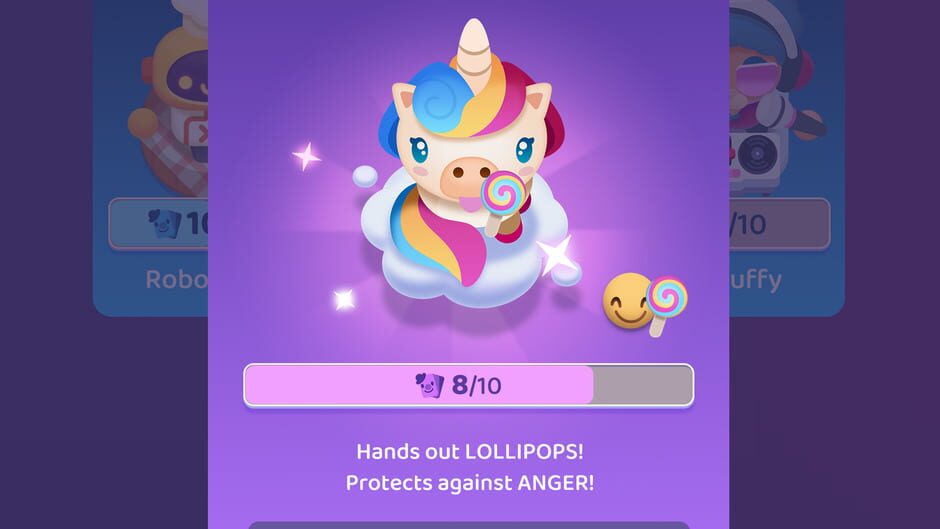Screen dimensions: 940x529
Task: Select the dimmed character card with headphones
Action: (x=786, y=160)
